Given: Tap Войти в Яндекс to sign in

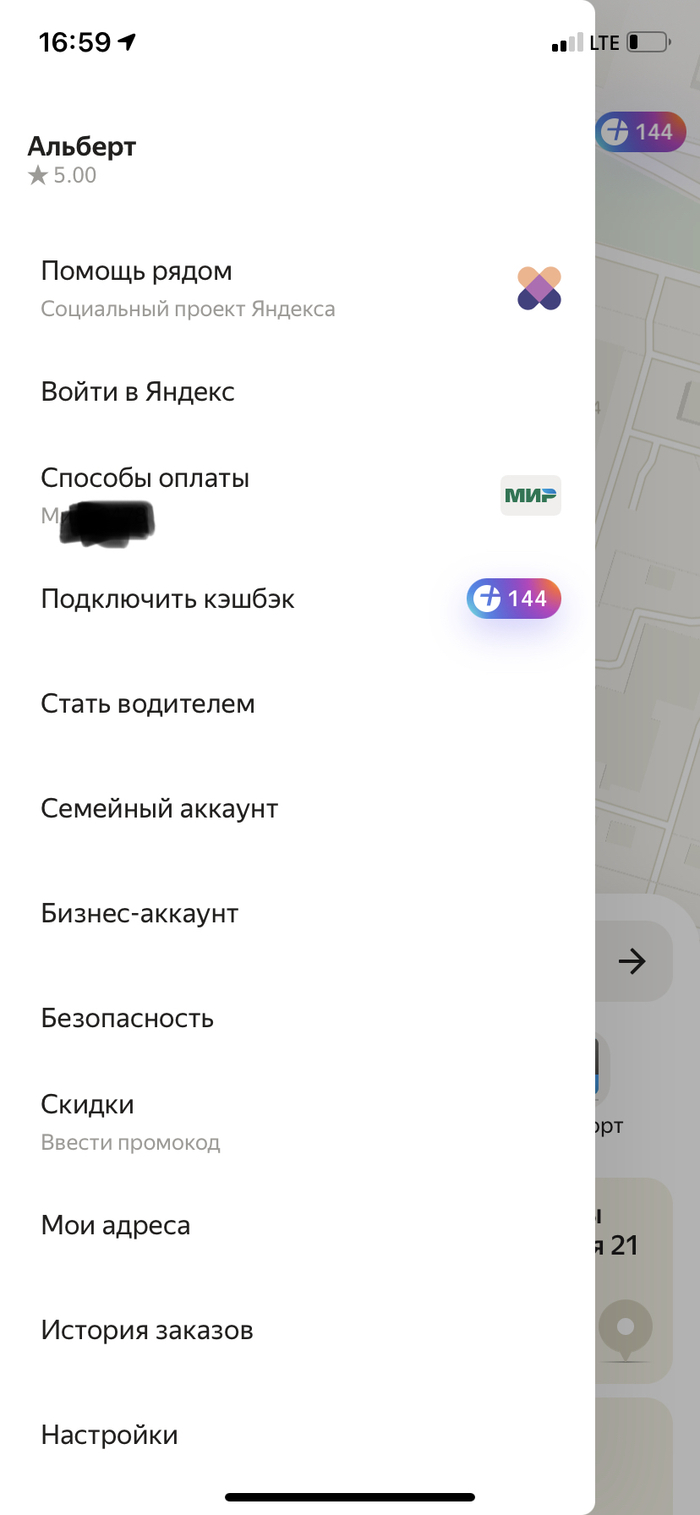Looking at the screenshot, I should [x=297, y=391].
